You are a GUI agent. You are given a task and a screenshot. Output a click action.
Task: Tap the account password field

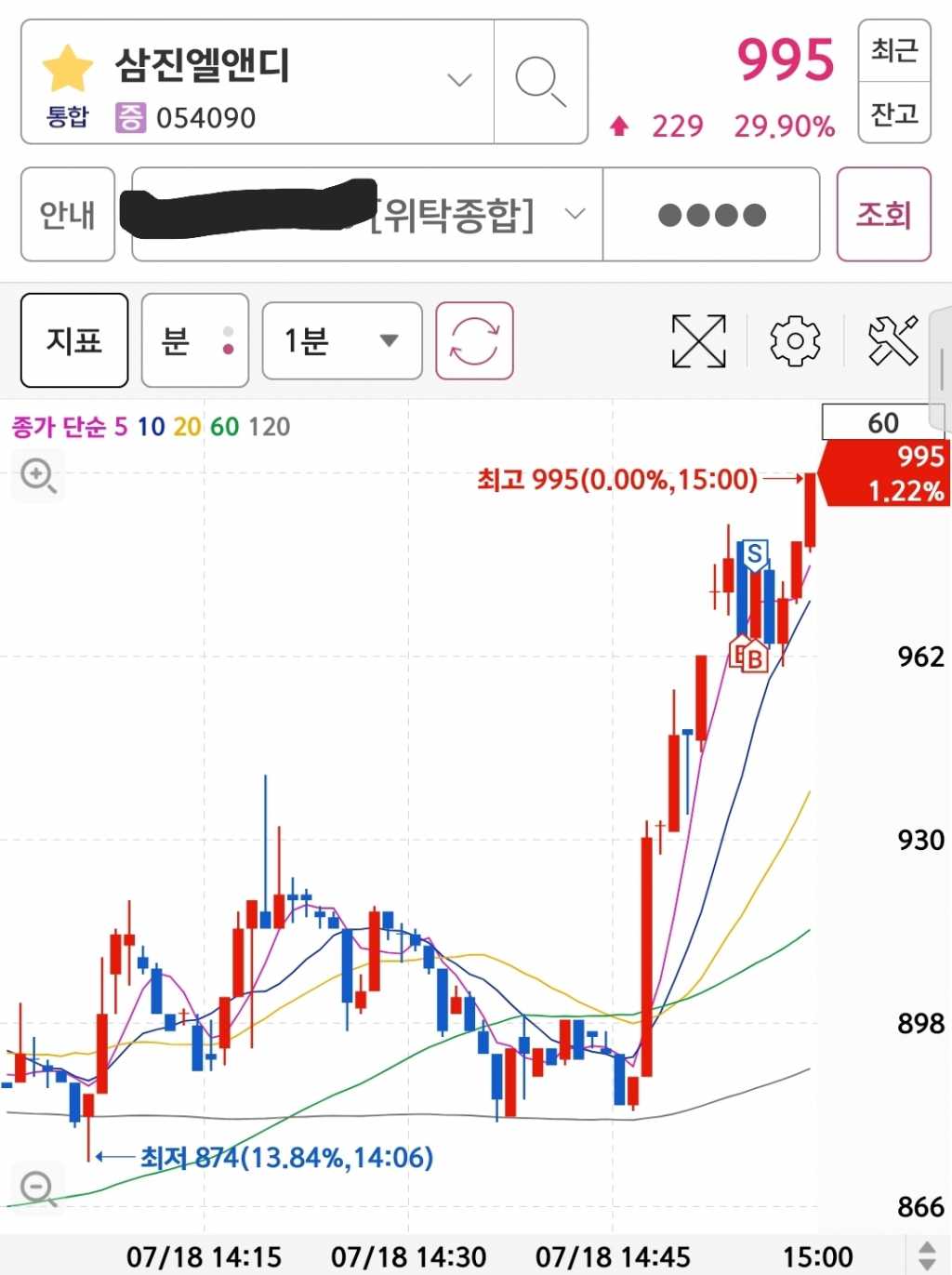click(711, 215)
